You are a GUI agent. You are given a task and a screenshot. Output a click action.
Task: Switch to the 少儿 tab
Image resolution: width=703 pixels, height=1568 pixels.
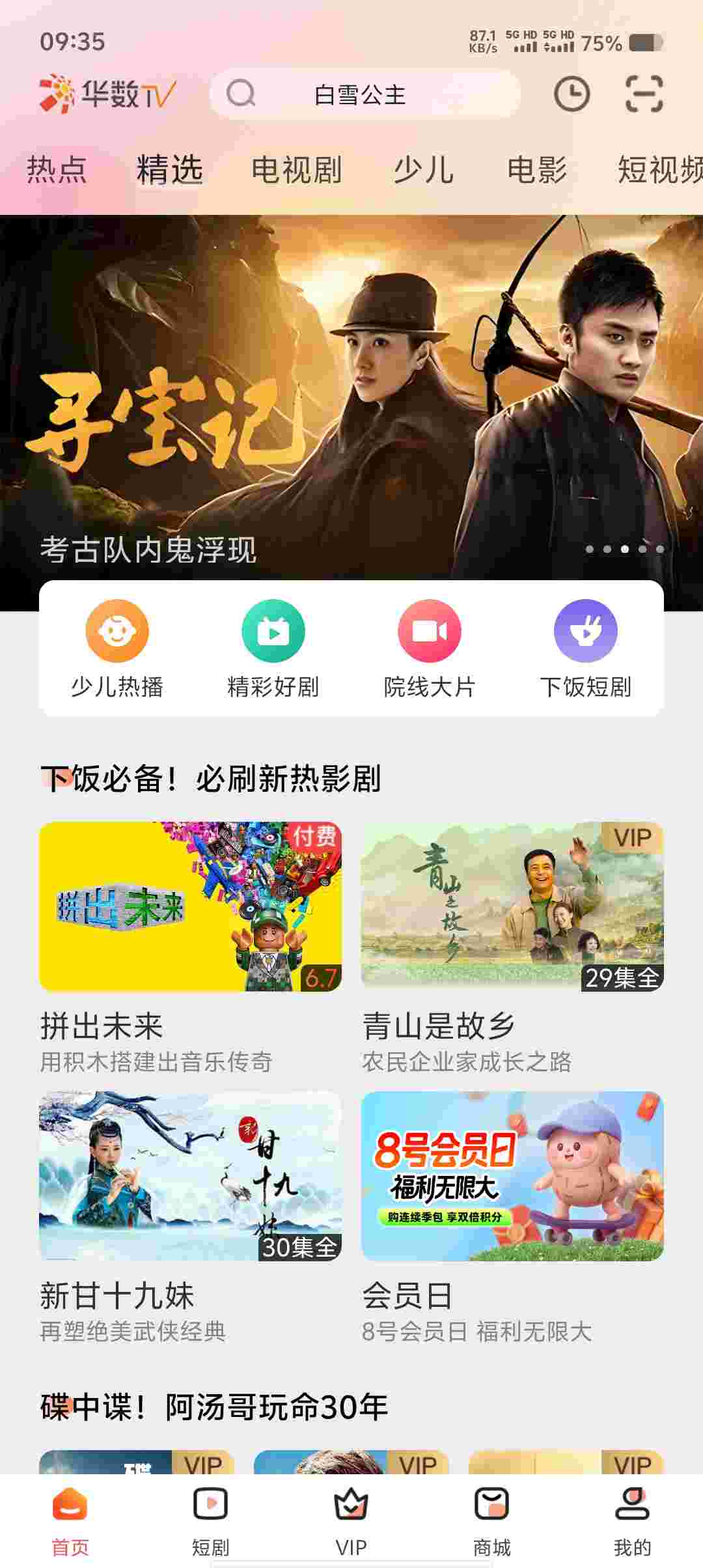click(x=423, y=171)
